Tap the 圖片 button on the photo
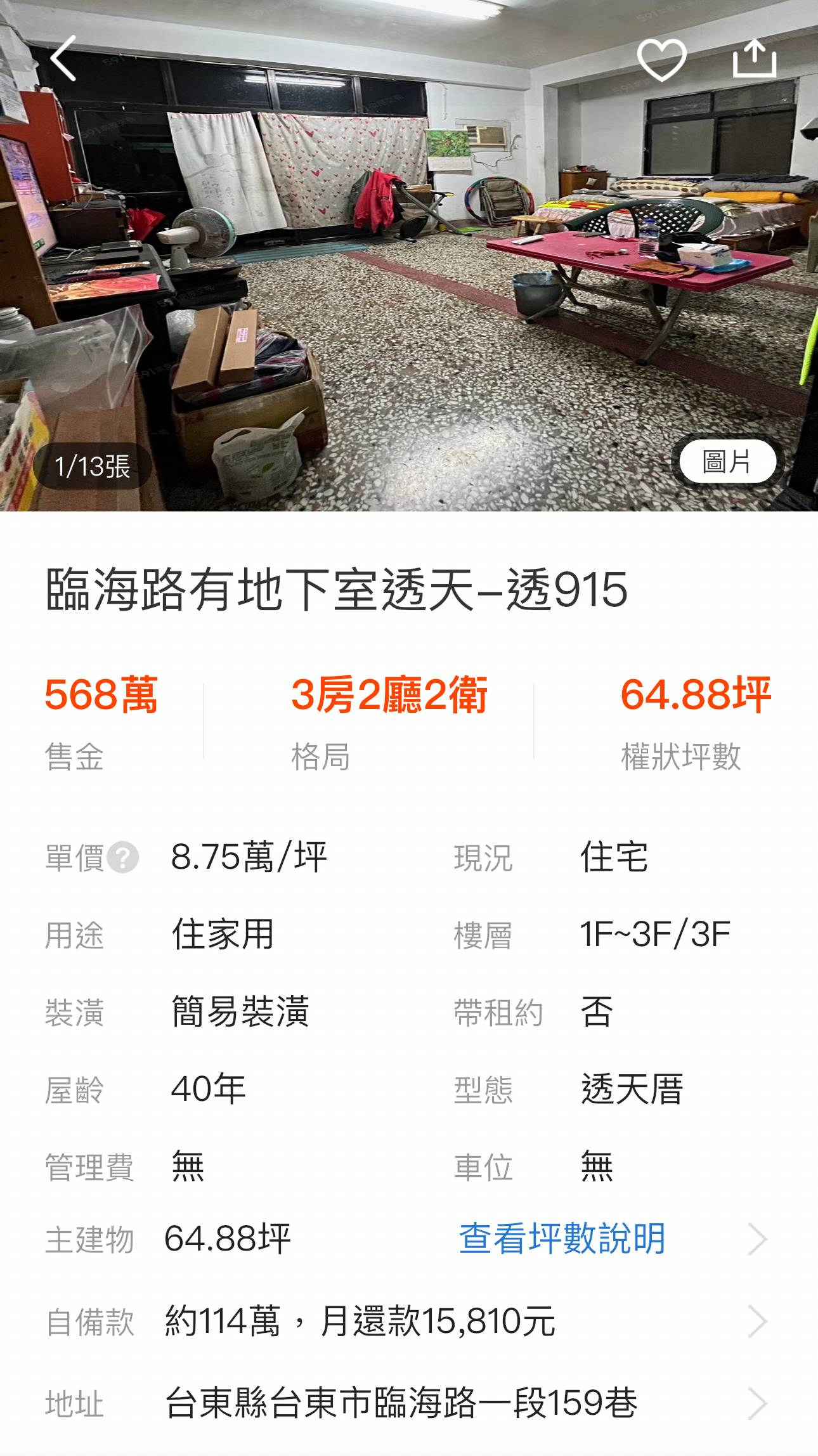This screenshot has width=818, height=1456. (x=727, y=461)
